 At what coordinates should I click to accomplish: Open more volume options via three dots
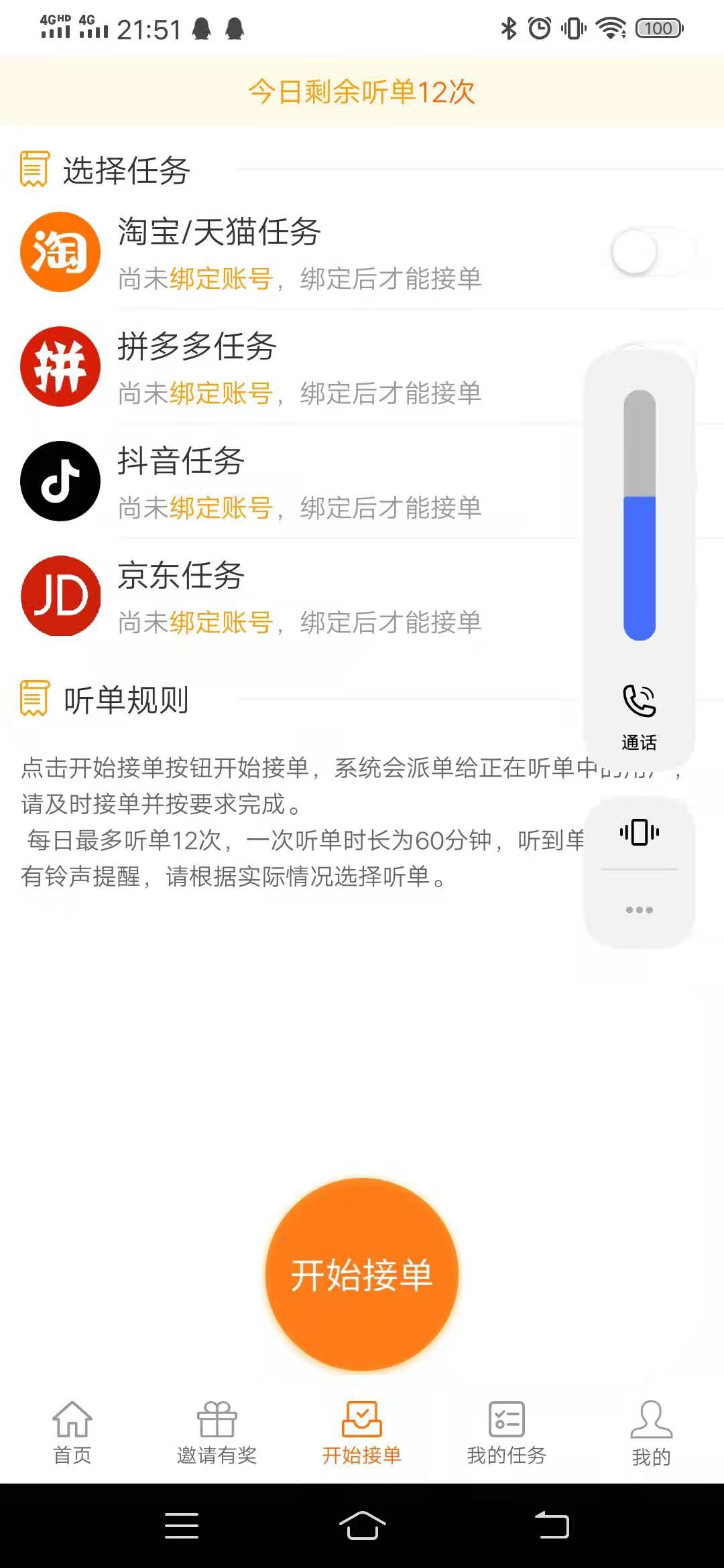coord(640,909)
